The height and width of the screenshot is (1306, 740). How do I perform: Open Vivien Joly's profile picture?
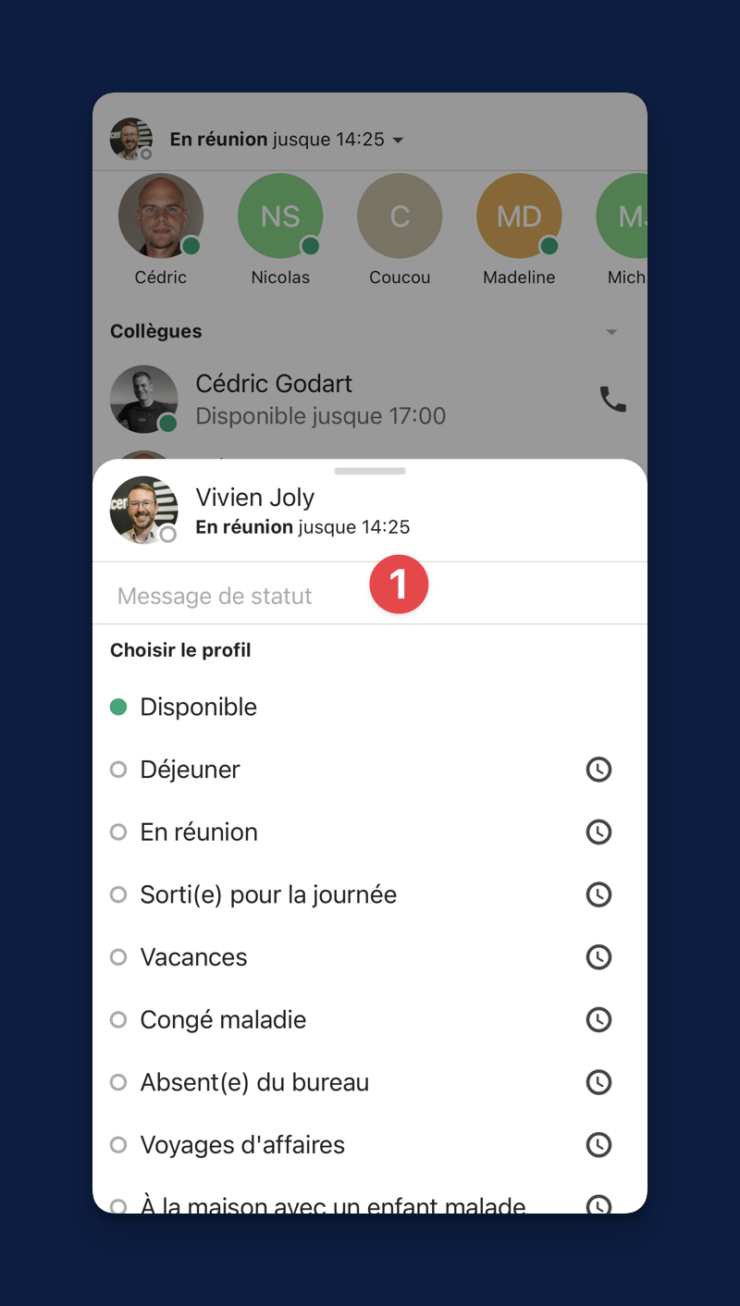pos(144,510)
